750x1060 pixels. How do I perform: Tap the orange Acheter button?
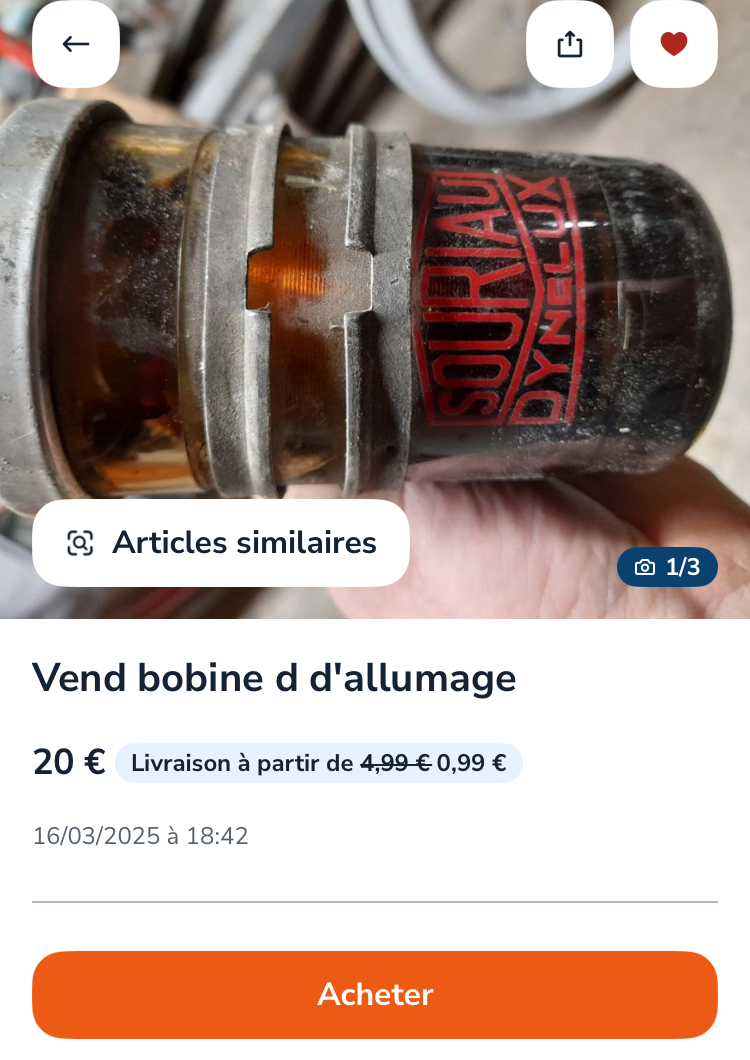click(375, 994)
